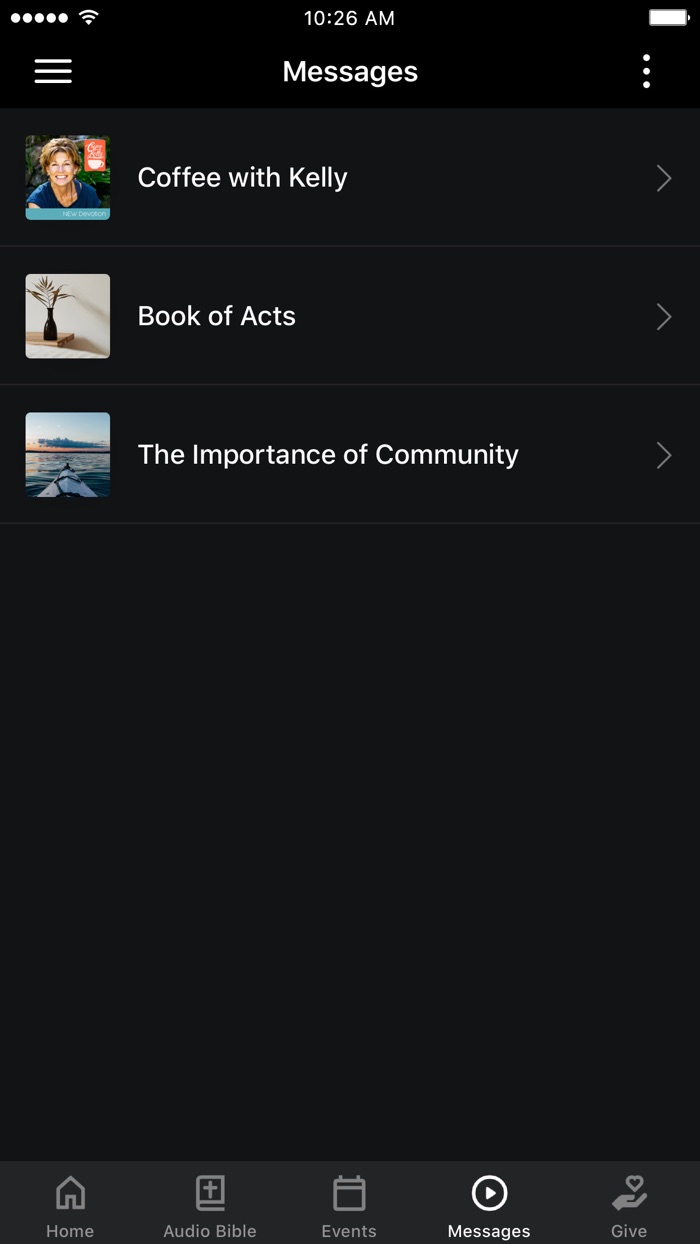Image resolution: width=700 pixels, height=1244 pixels.
Task: Open the Give tab
Action: tap(629, 1205)
